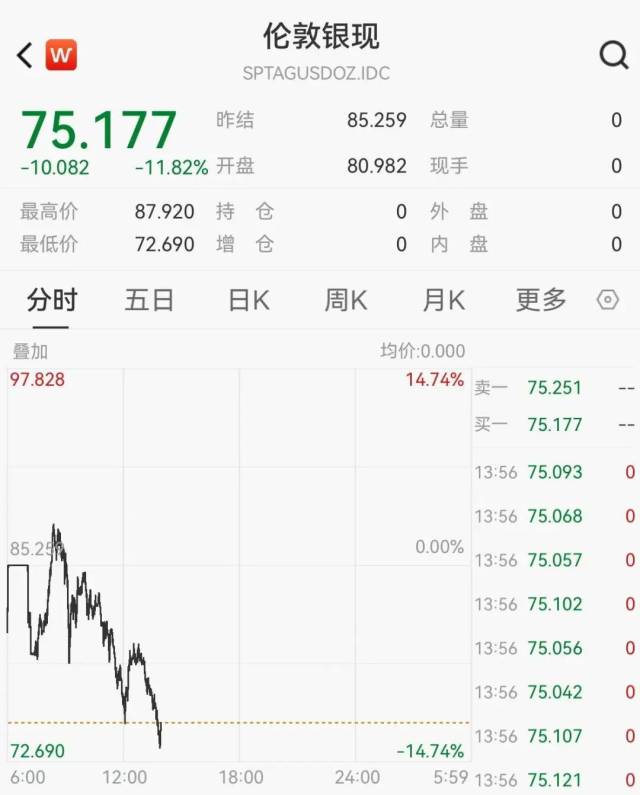
Task: Switch to the 分时 chart tab
Action: pos(52,300)
